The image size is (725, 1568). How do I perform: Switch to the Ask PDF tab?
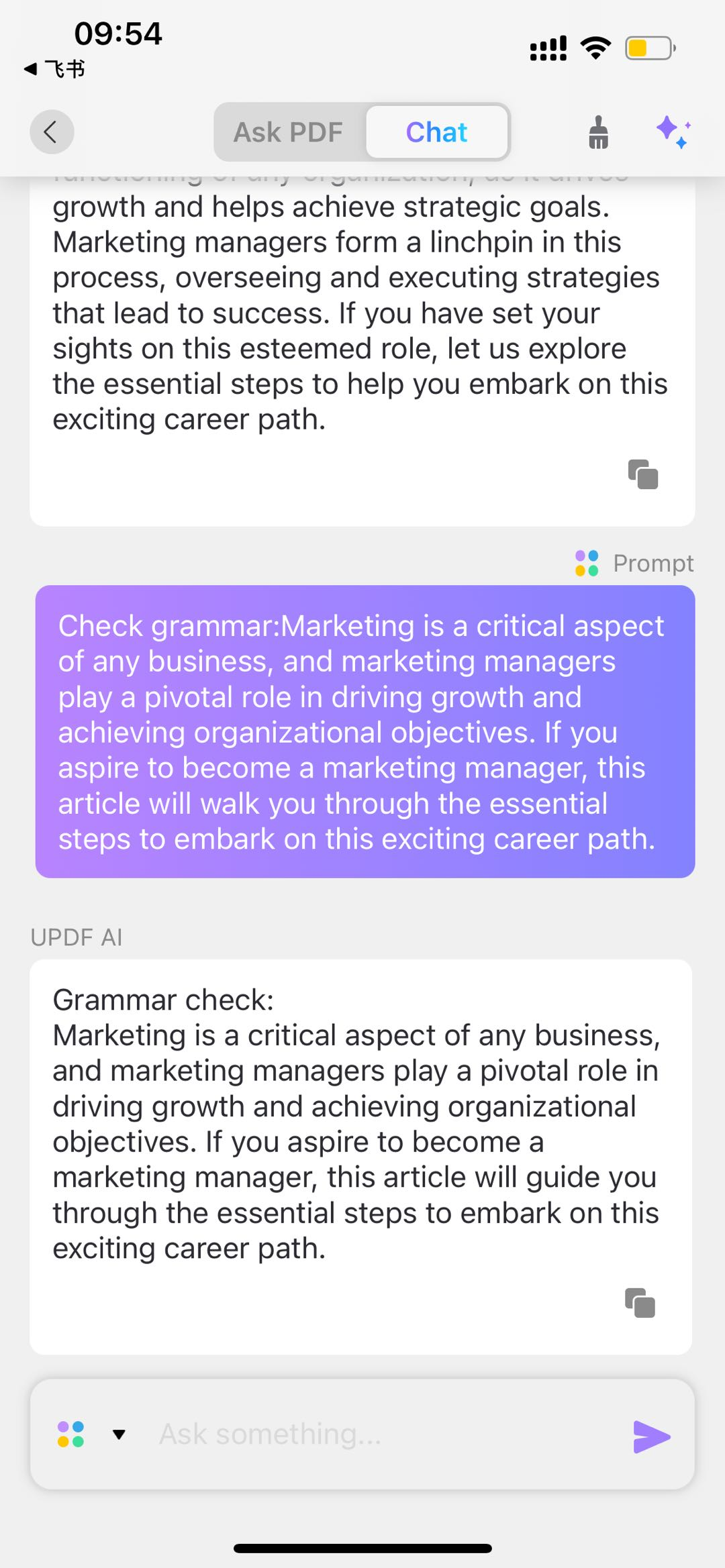pyautogui.click(x=289, y=132)
